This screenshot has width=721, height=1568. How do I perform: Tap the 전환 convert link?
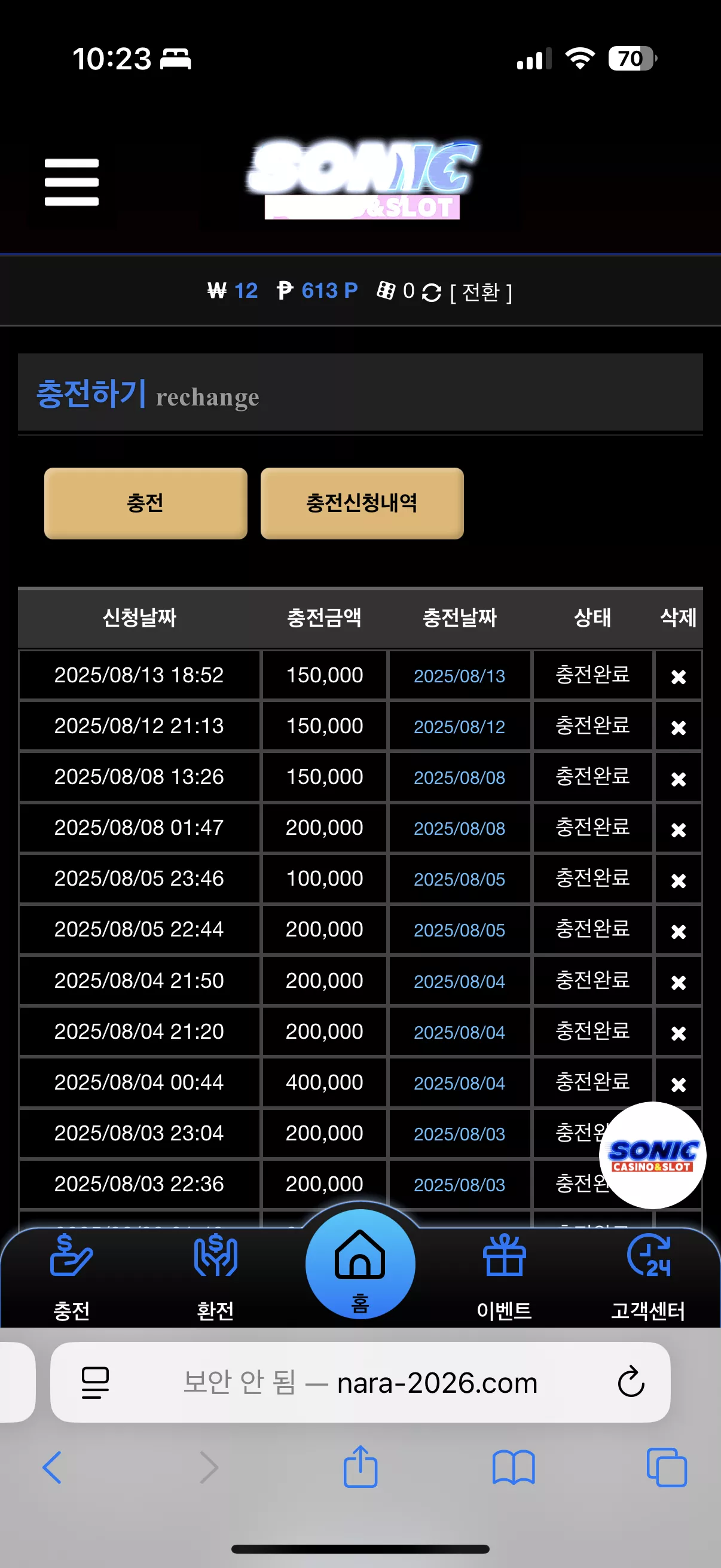481,292
